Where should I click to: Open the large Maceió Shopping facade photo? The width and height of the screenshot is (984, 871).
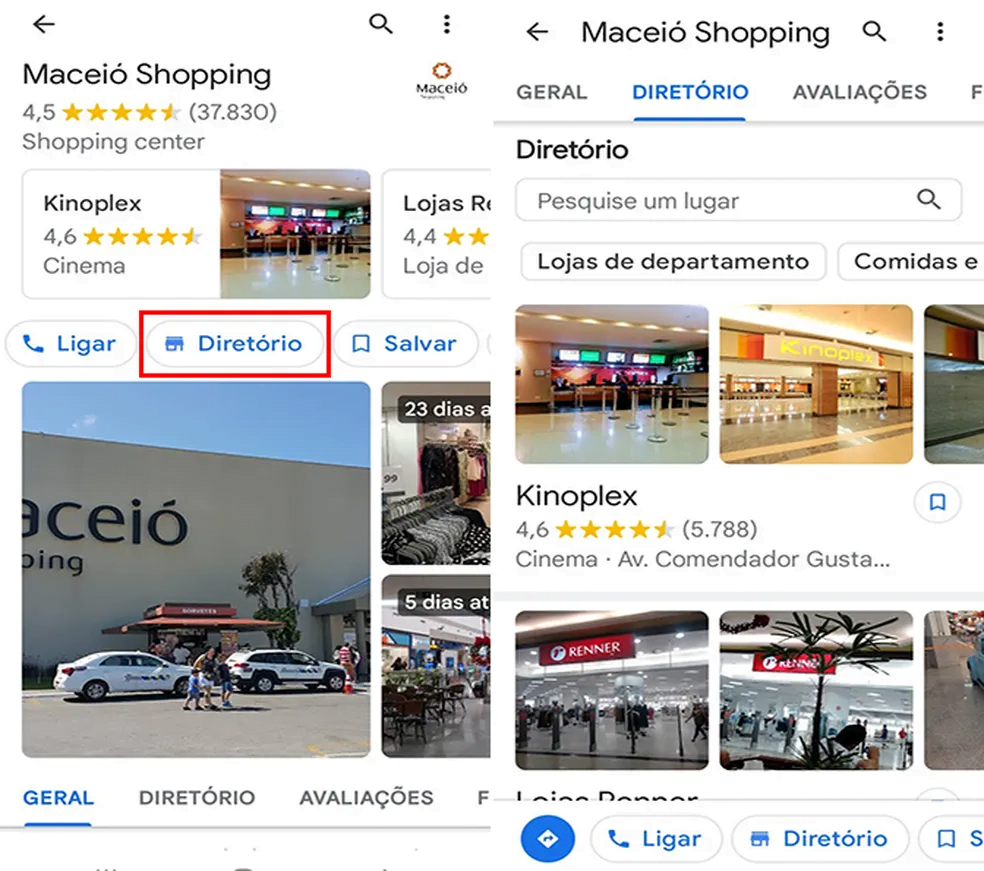[x=196, y=568]
